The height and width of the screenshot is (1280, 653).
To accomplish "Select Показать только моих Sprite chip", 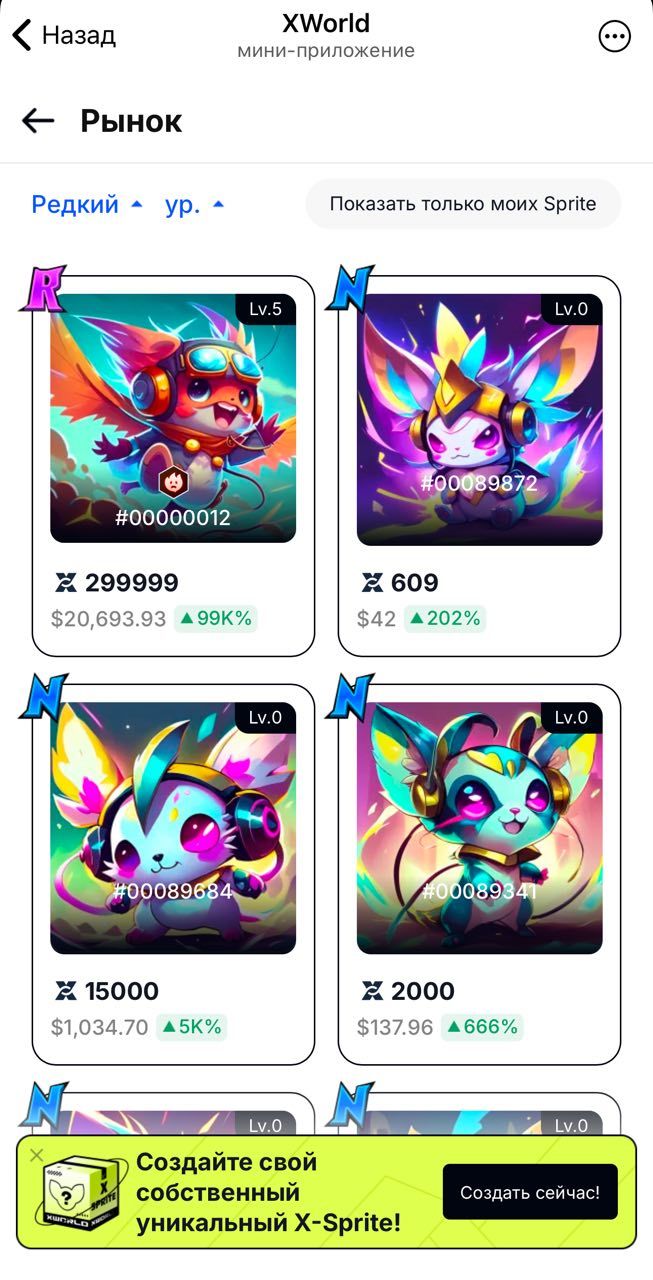I will (463, 204).
